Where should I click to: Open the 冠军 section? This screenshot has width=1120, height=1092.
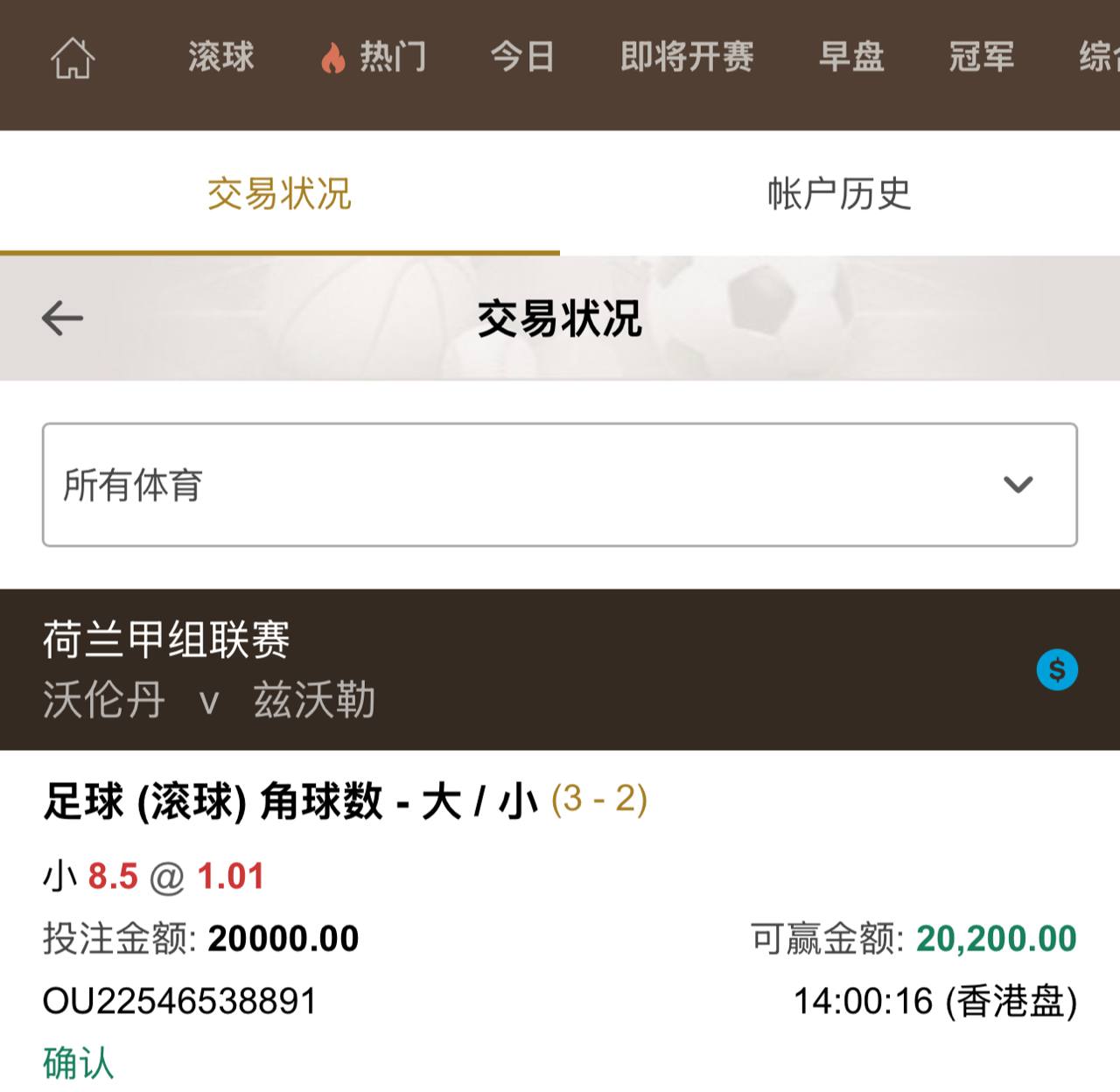tap(982, 58)
